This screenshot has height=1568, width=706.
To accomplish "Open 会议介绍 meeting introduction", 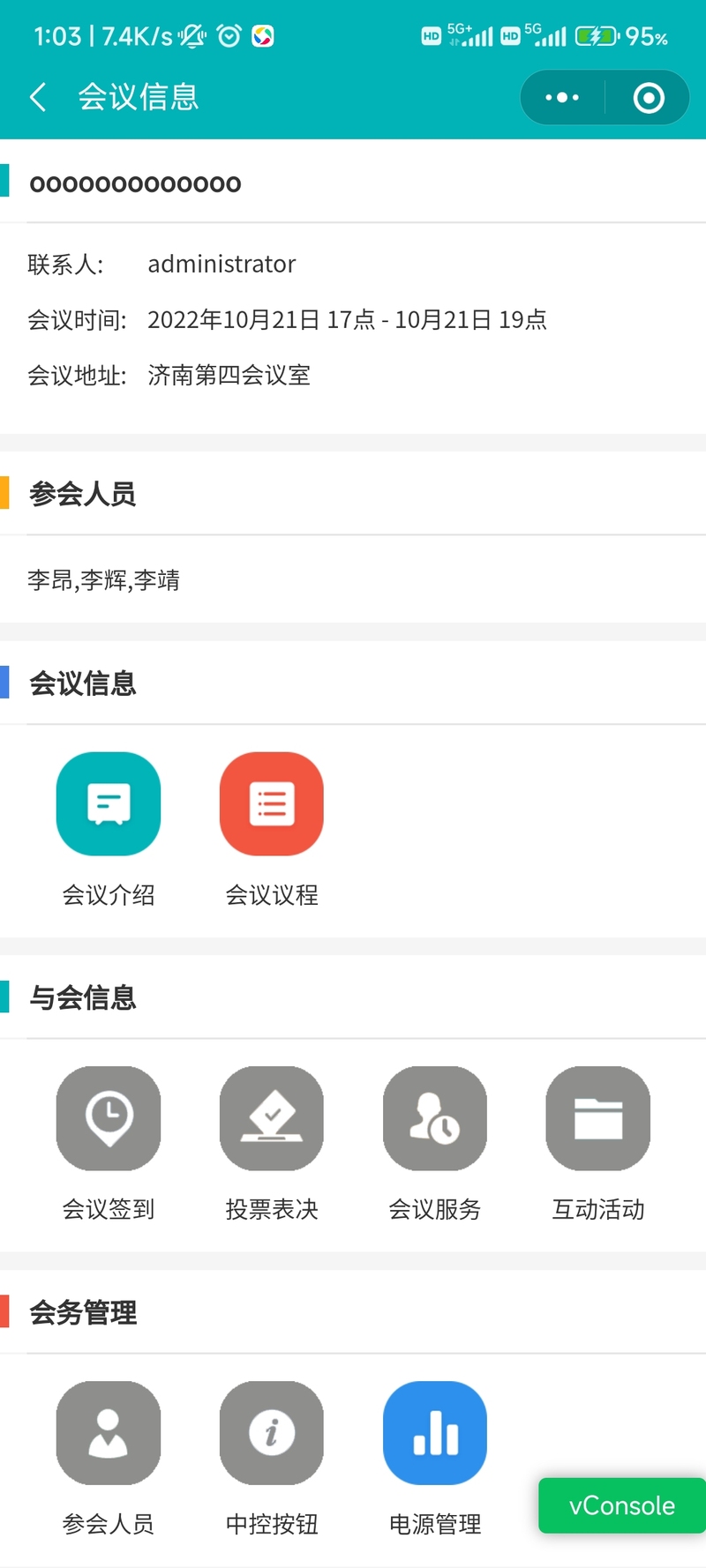I will [109, 803].
